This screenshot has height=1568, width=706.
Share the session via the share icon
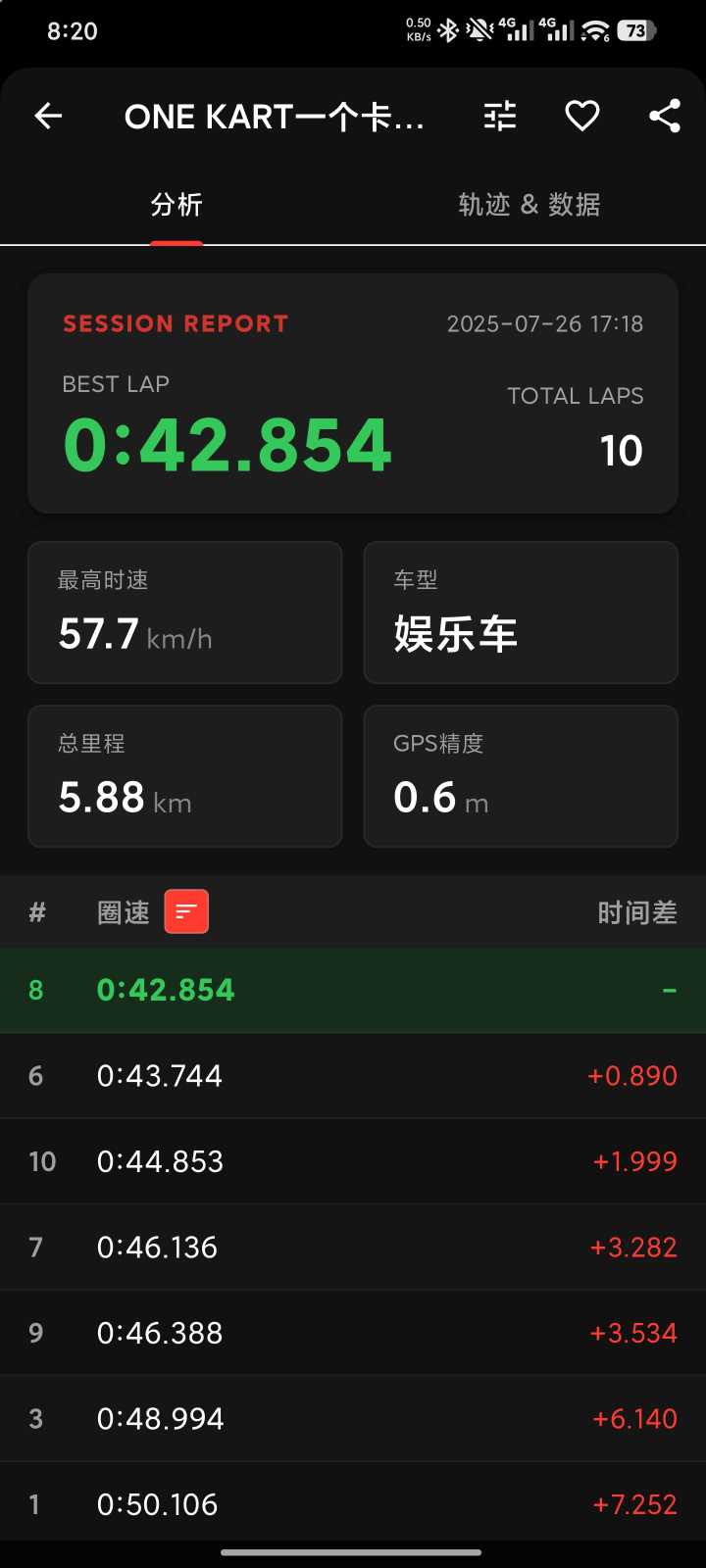point(665,116)
